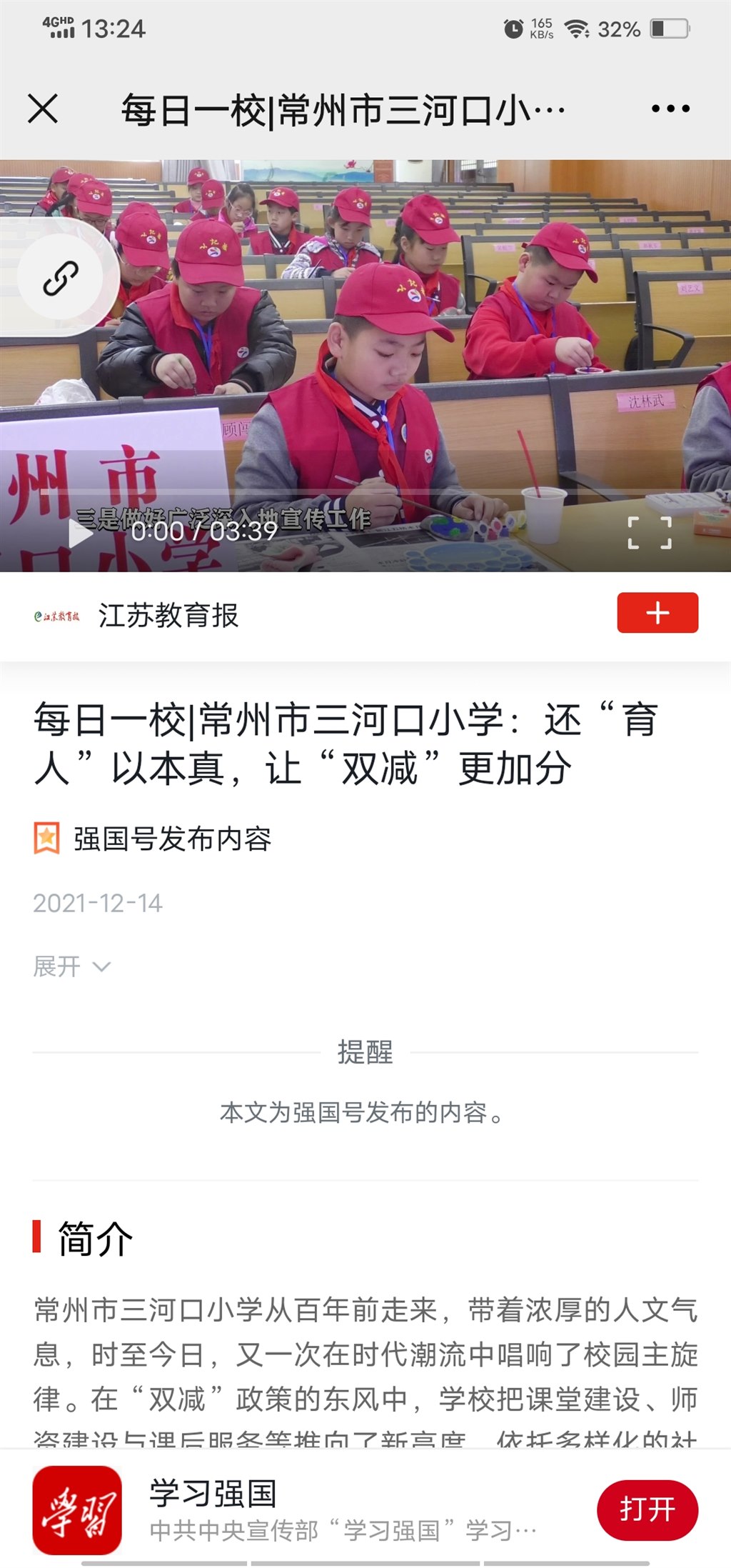Expand the collapsed details with 展开
The height and width of the screenshot is (1568, 731).
(71, 967)
